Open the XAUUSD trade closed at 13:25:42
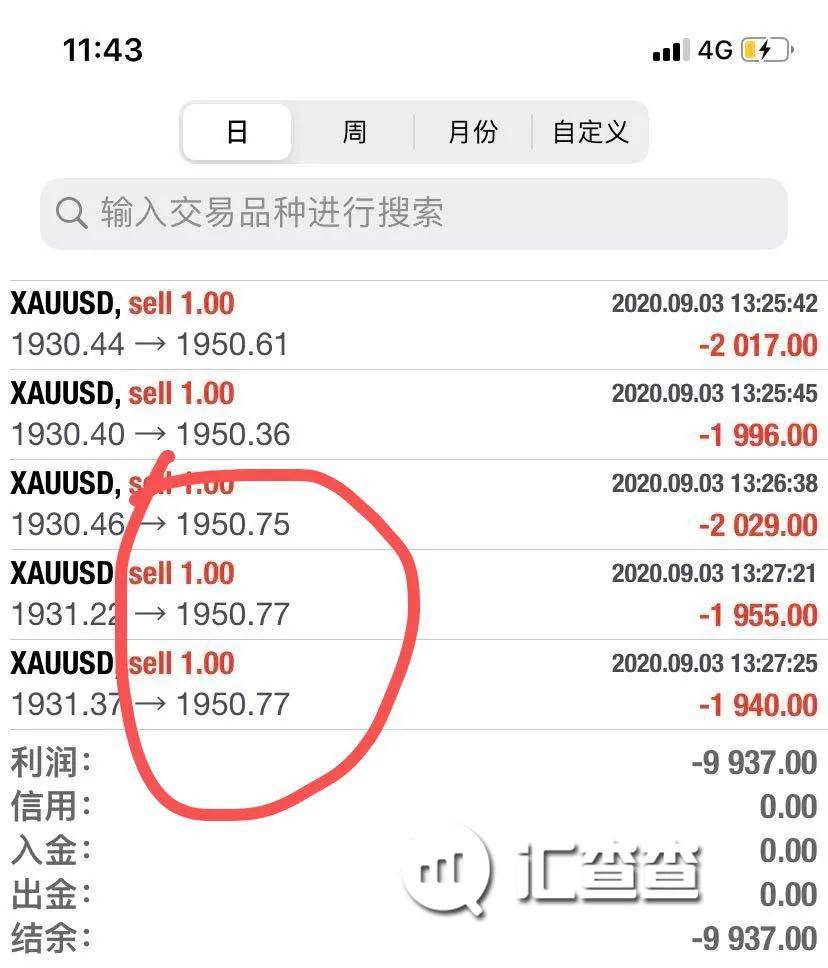 tap(414, 324)
